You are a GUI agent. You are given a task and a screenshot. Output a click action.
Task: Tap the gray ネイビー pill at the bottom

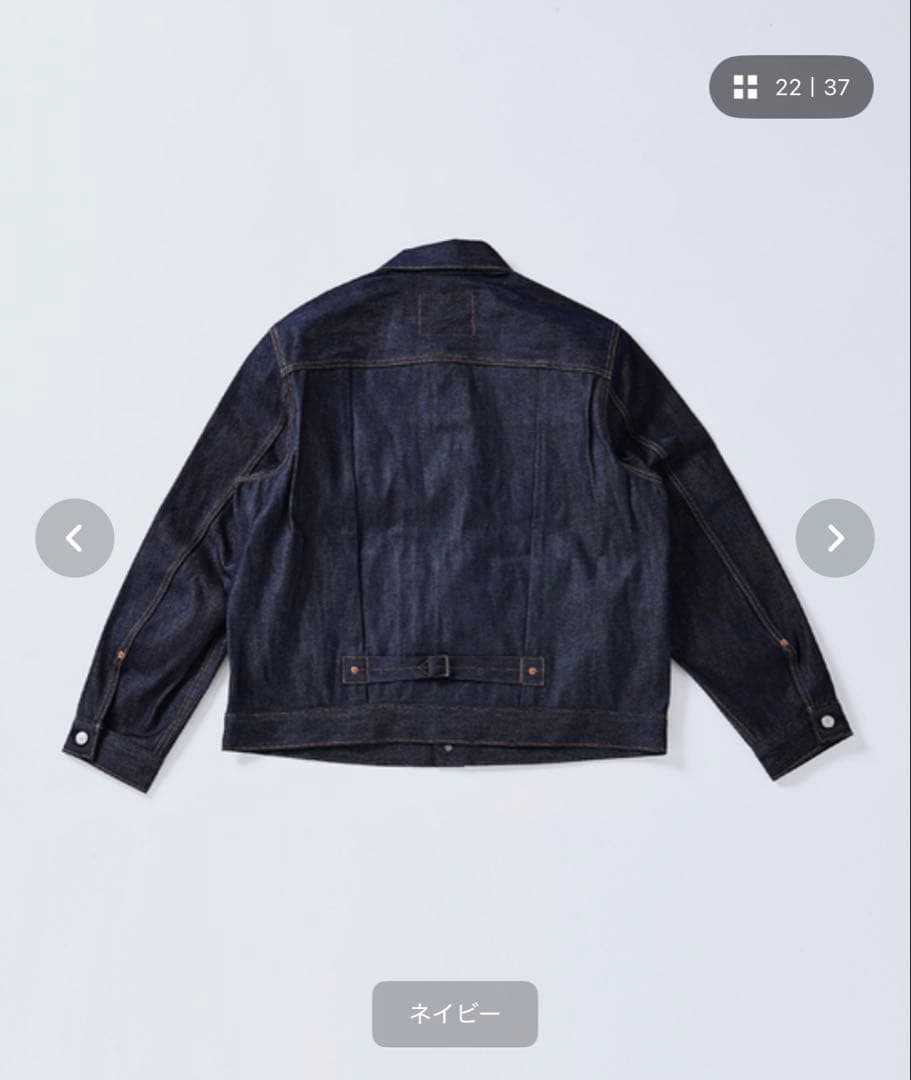click(455, 1013)
